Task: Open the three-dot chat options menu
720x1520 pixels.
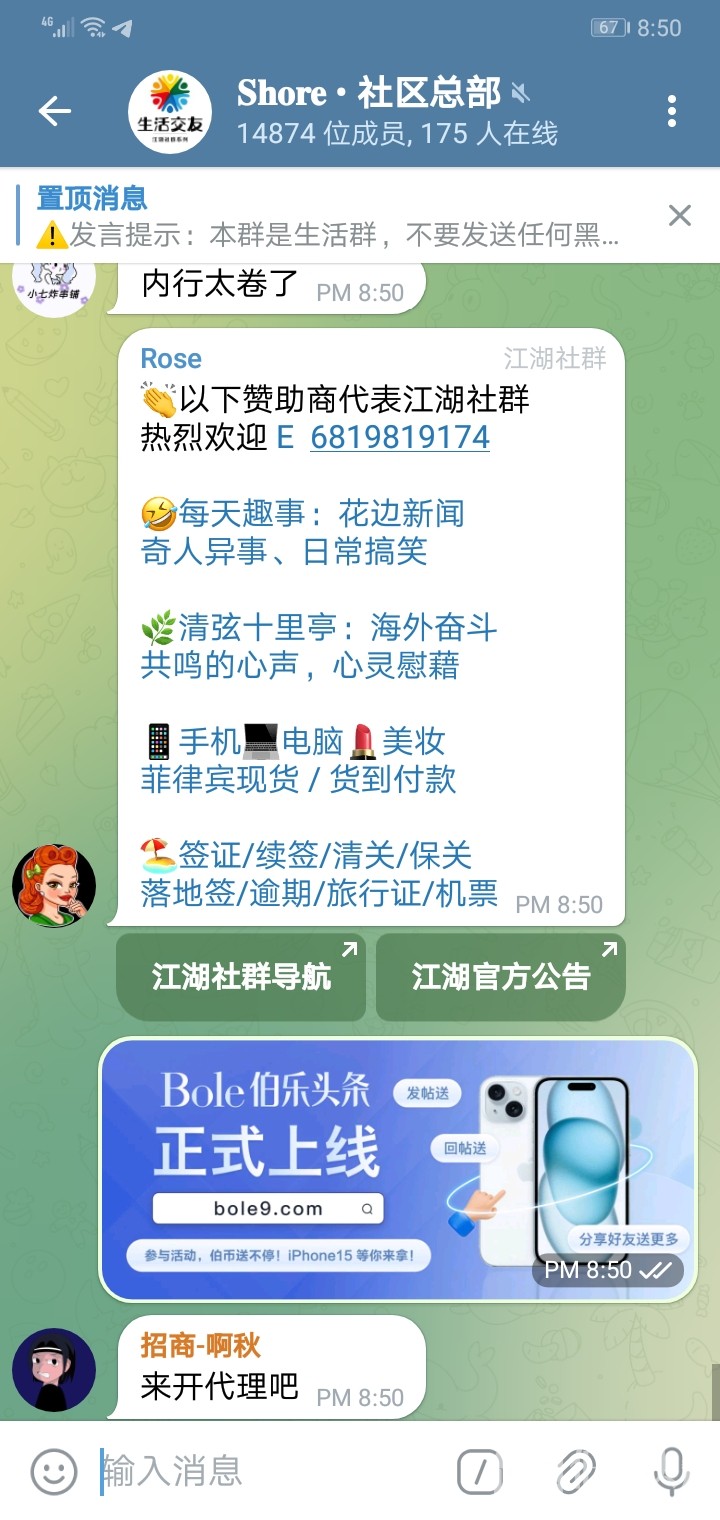Action: tap(671, 111)
